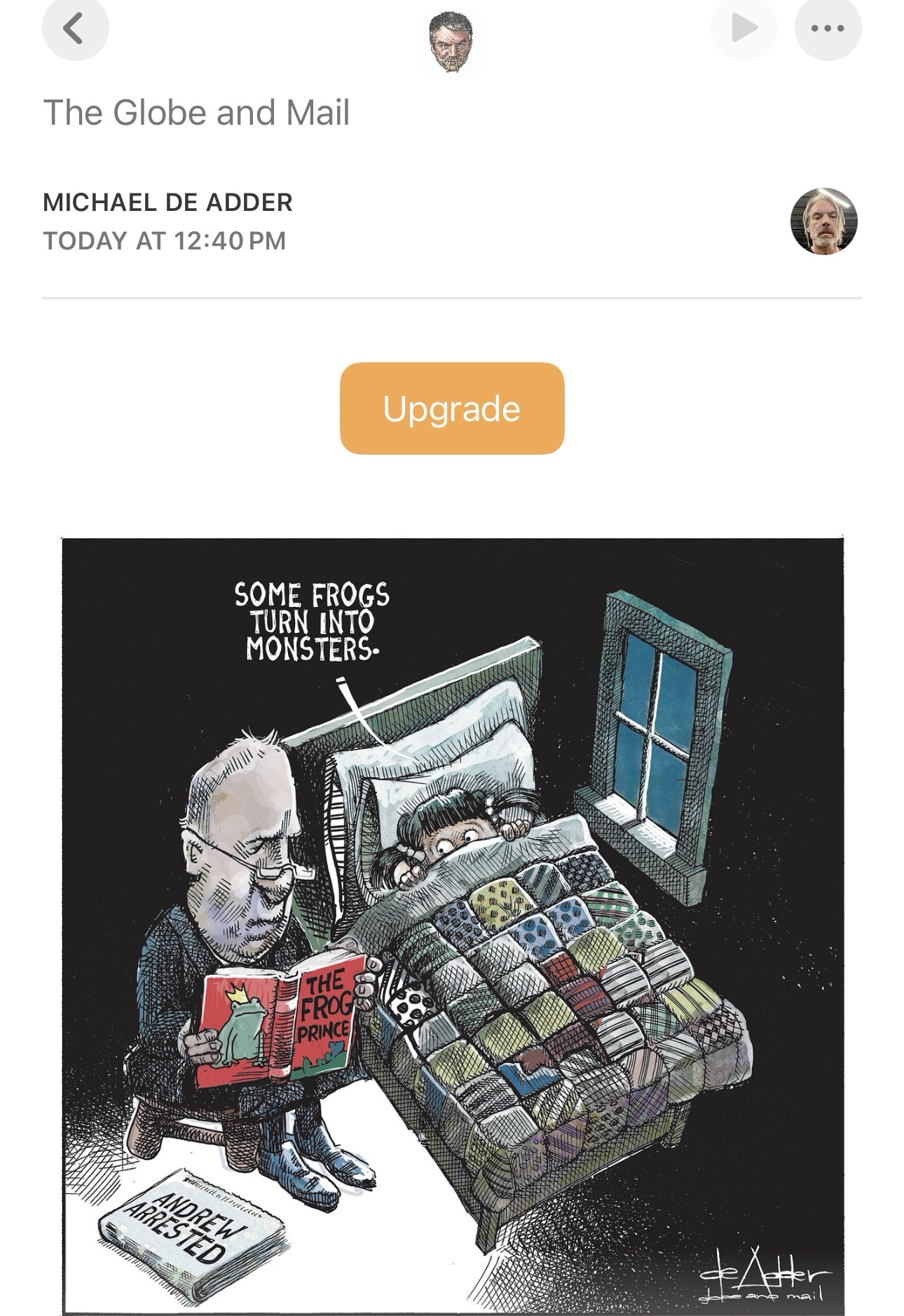
Task: Open Michael de Adder's author avatar
Action: tap(823, 221)
